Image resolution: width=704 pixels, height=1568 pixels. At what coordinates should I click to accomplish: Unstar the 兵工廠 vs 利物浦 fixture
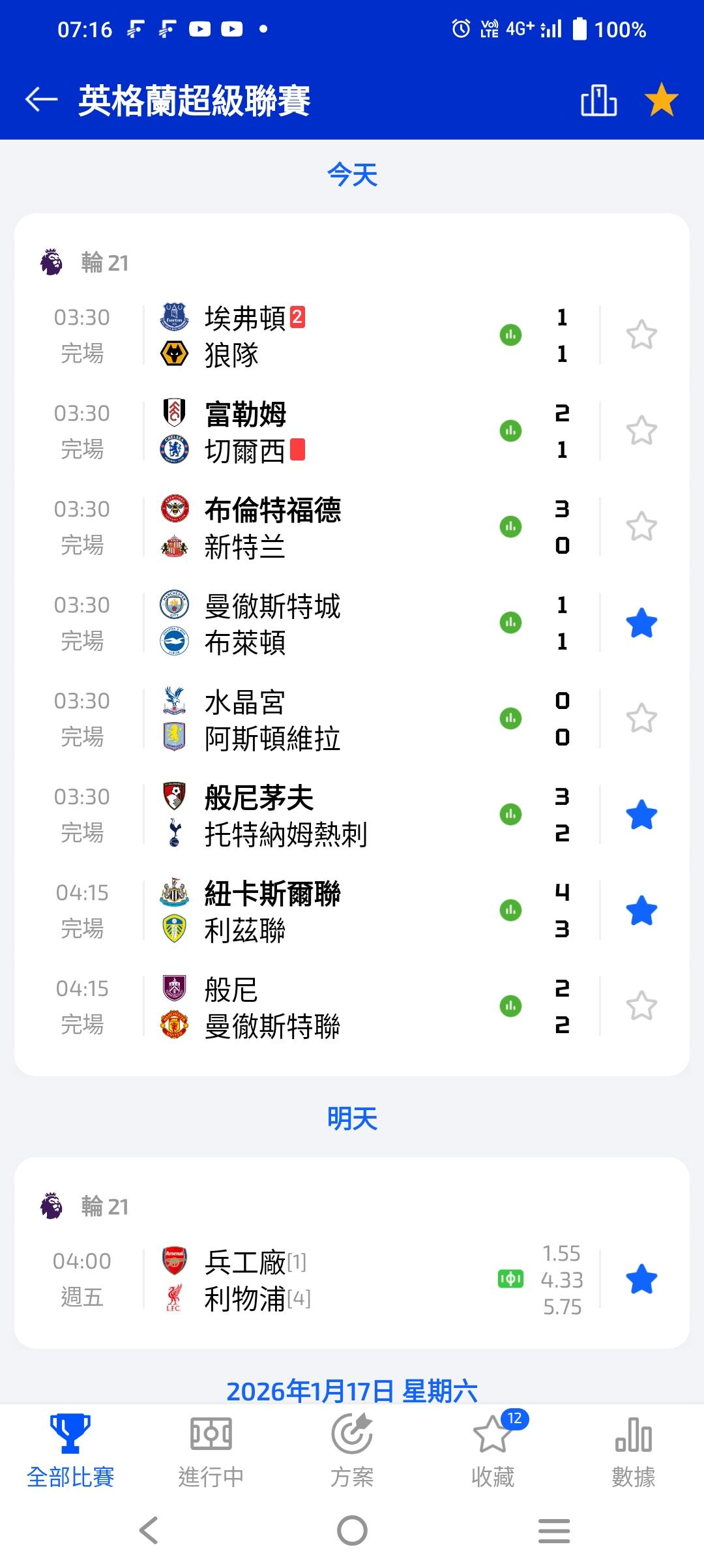tap(641, 1280)
